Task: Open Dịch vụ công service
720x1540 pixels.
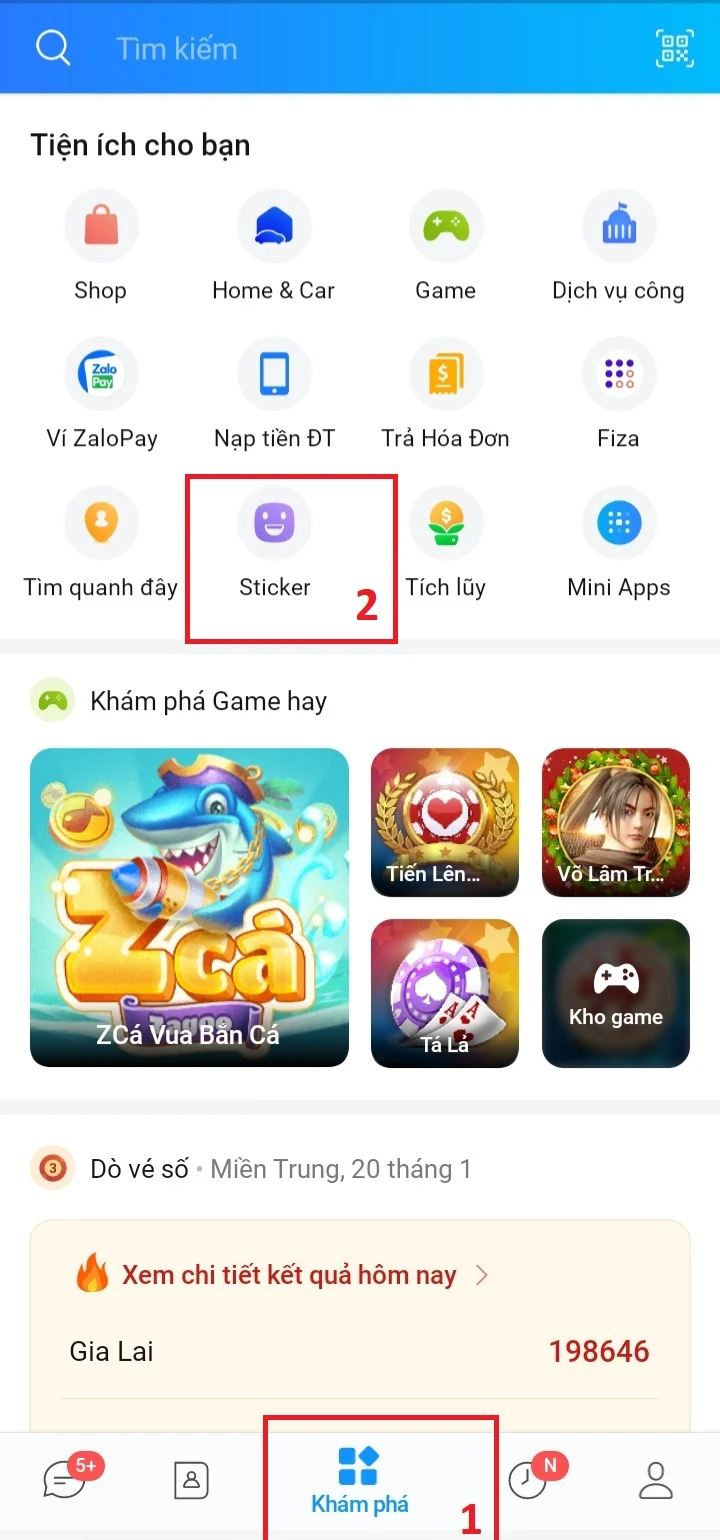Action: click(618, 227)
